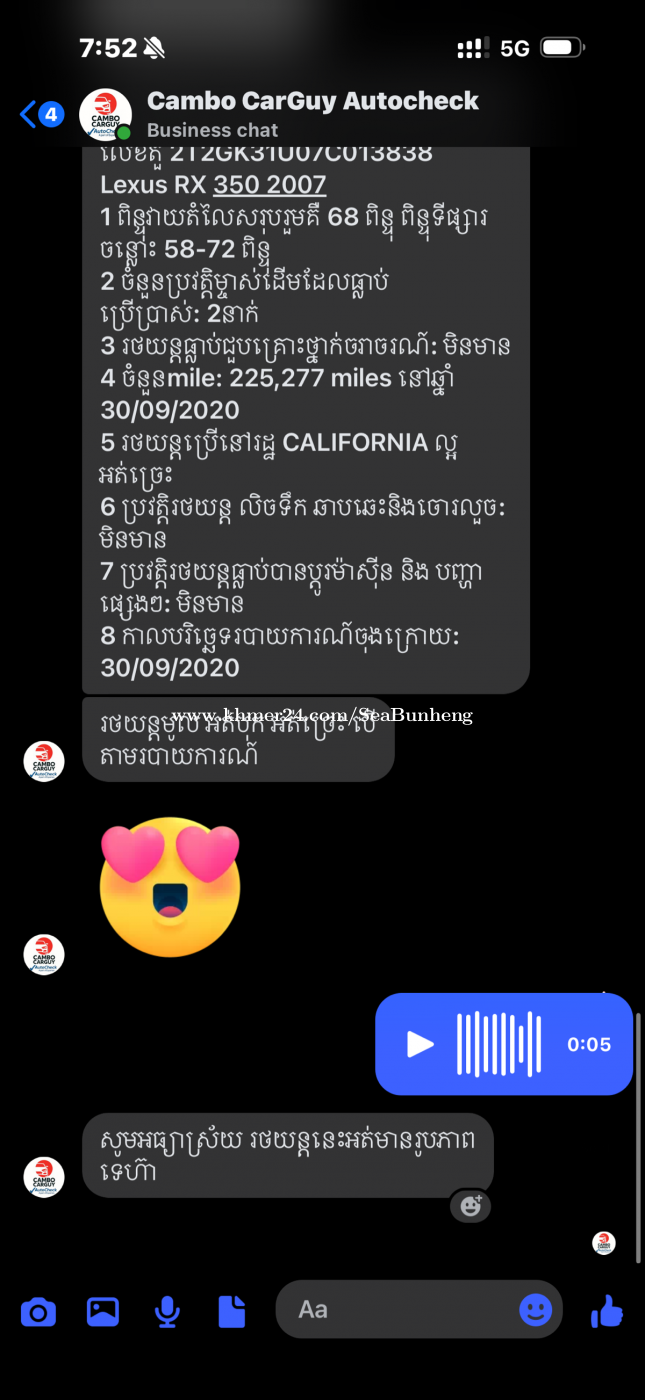Open the camera to take a photo

(x=38, y=1310)
